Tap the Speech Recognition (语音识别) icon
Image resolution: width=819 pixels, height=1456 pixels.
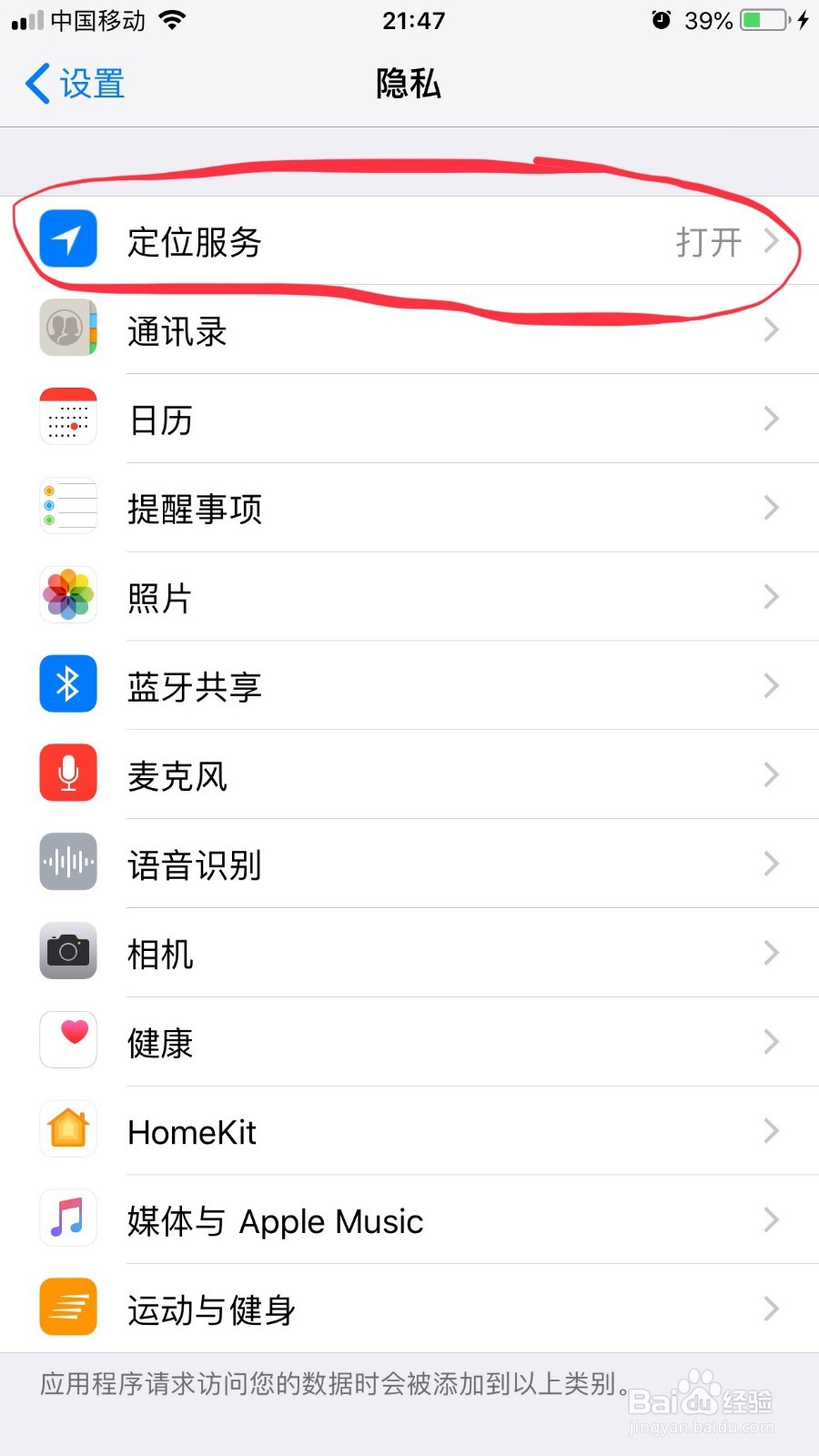click(67, 862)
